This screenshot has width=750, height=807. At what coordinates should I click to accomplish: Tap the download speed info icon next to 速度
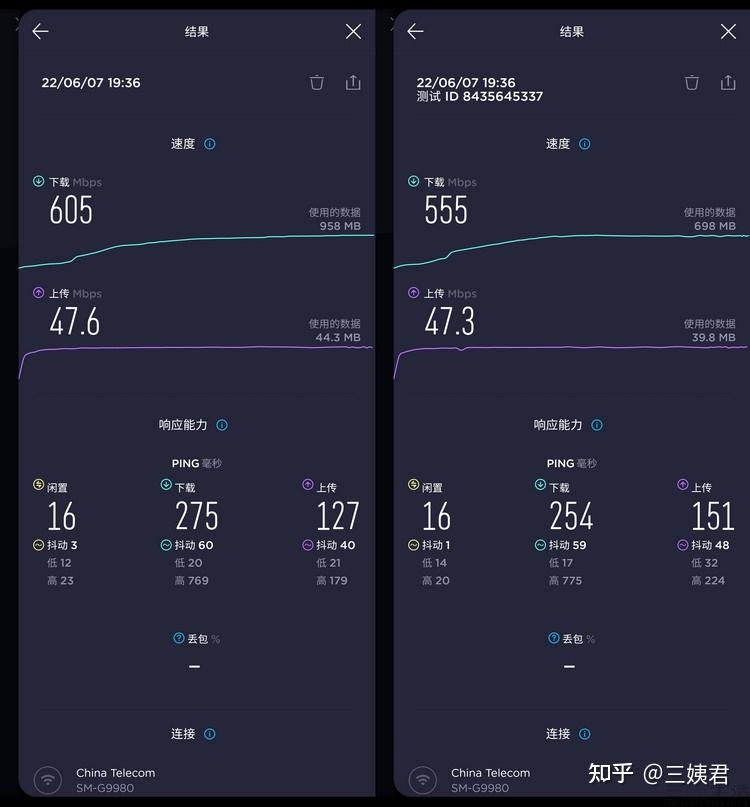point(209,144)
